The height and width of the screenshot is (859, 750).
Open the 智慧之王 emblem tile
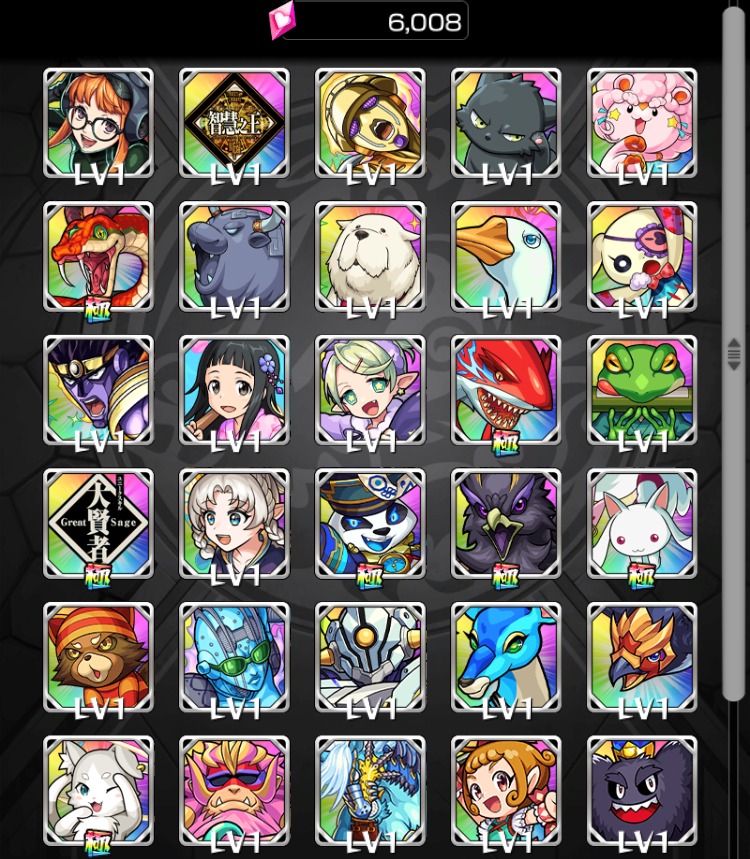pyautogui.click(x=234, y=122)
